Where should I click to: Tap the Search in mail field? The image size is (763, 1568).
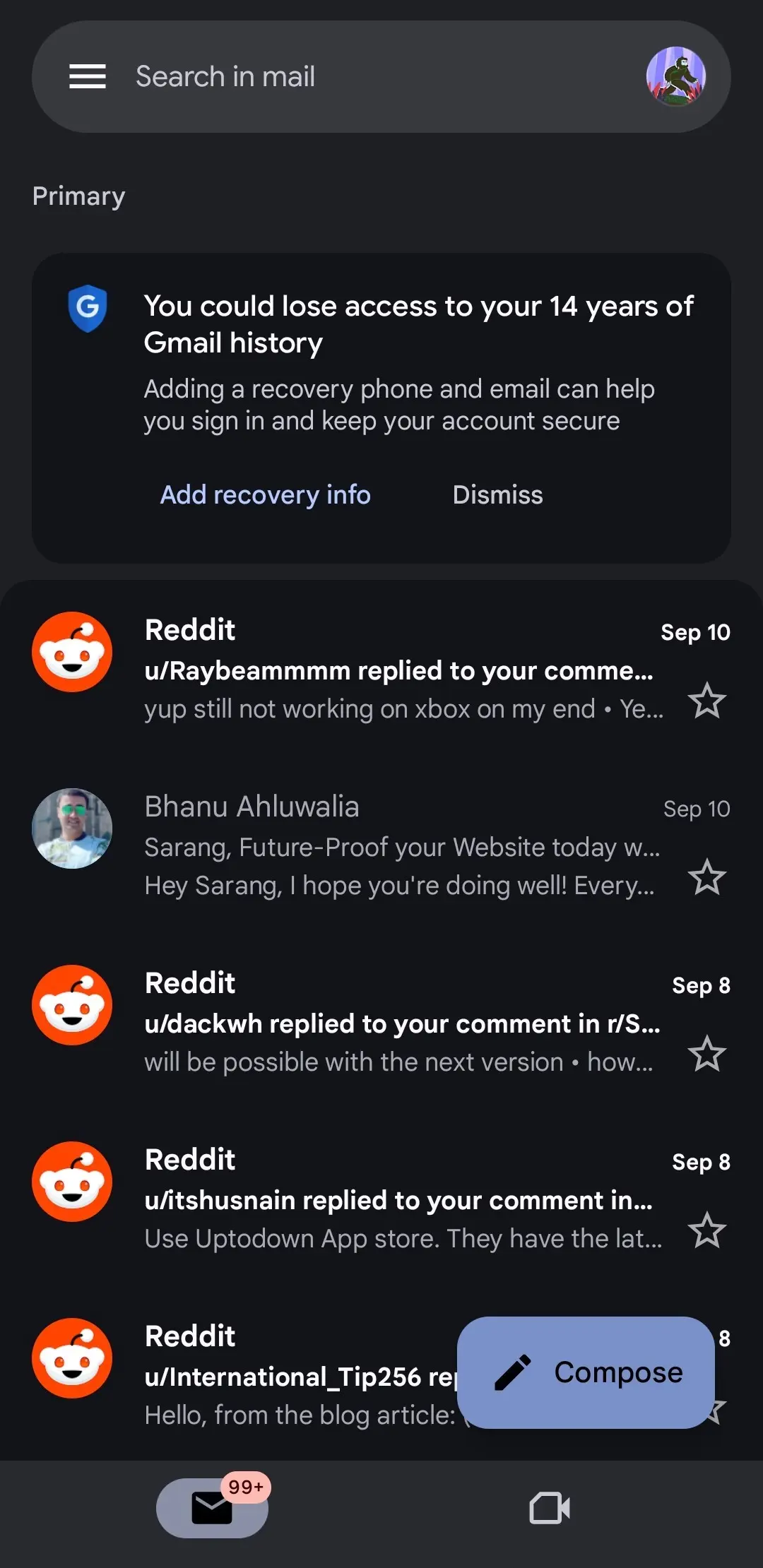[x=353, y=76]
